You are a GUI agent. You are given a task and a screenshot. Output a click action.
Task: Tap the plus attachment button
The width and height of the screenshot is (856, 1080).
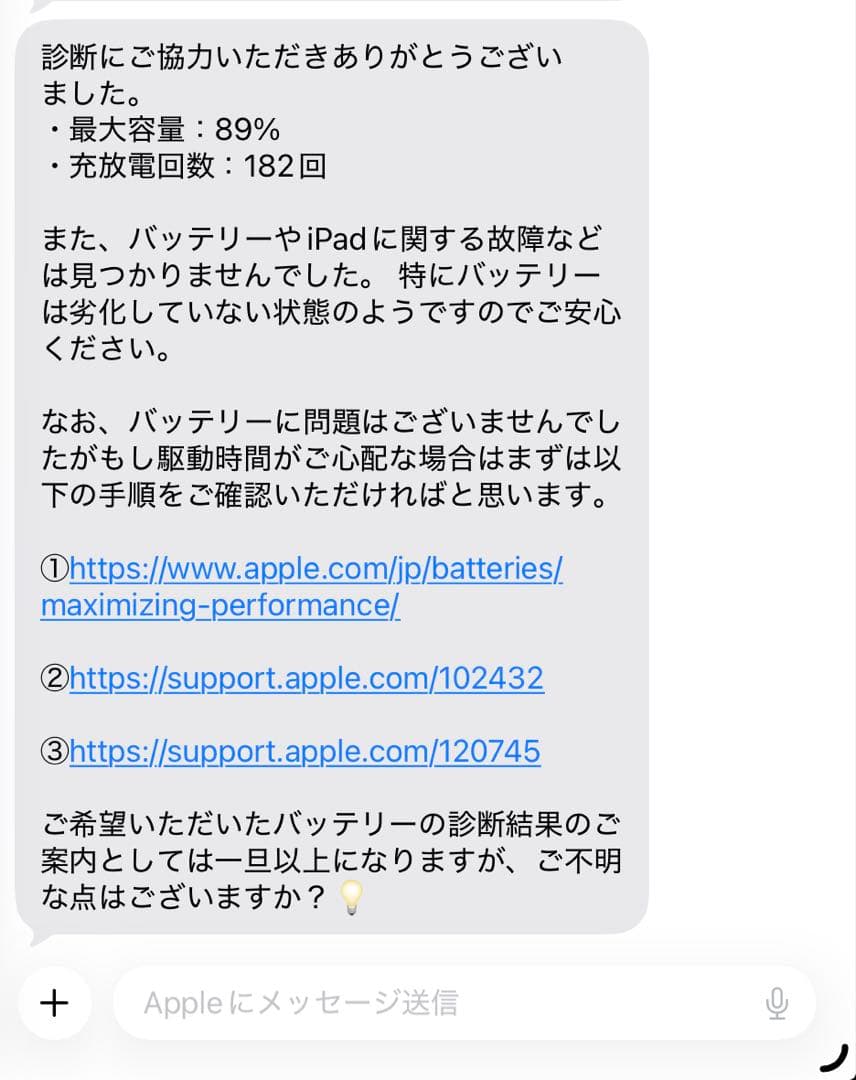point(54,1003)
